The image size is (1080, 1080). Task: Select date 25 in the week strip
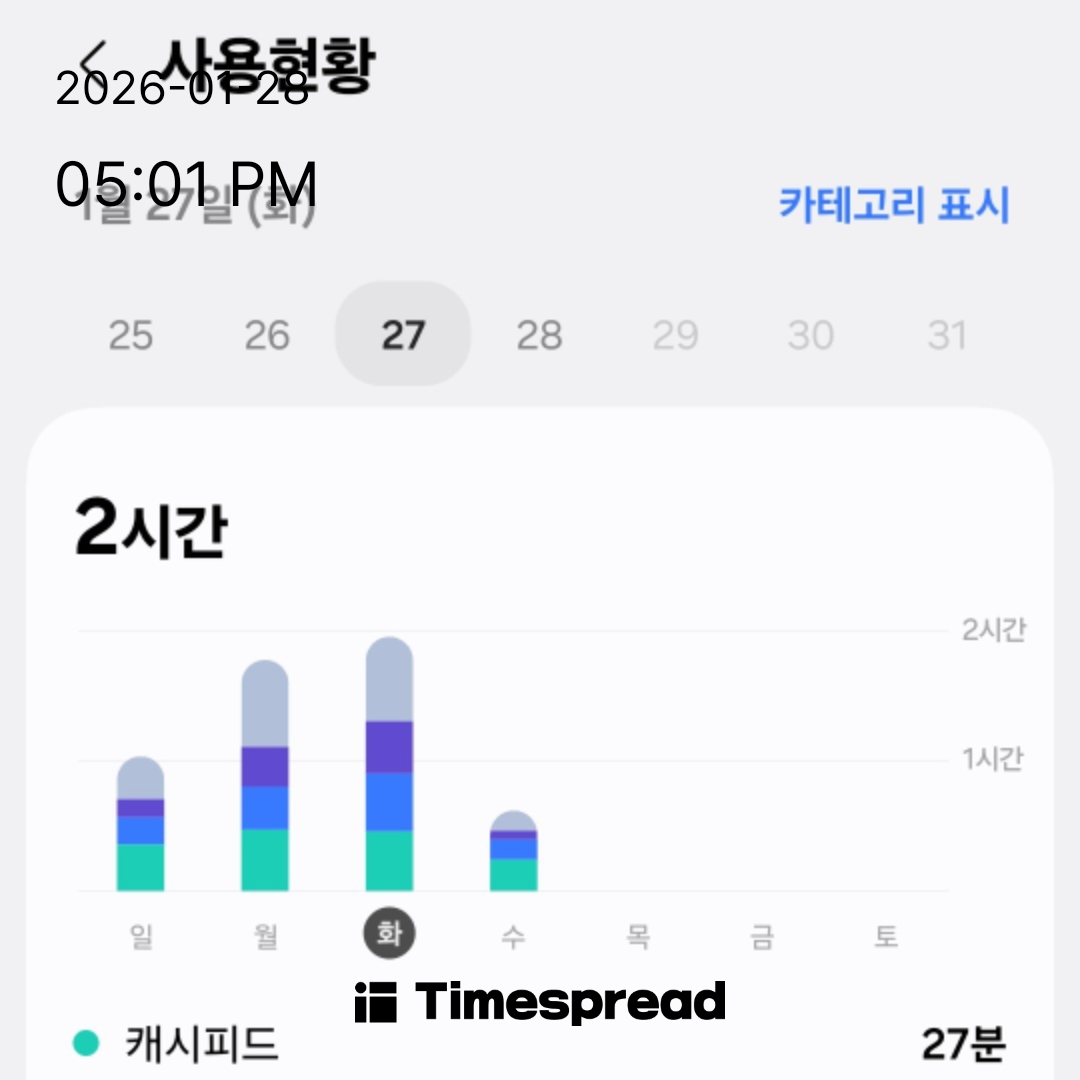(x=131, y=335)
